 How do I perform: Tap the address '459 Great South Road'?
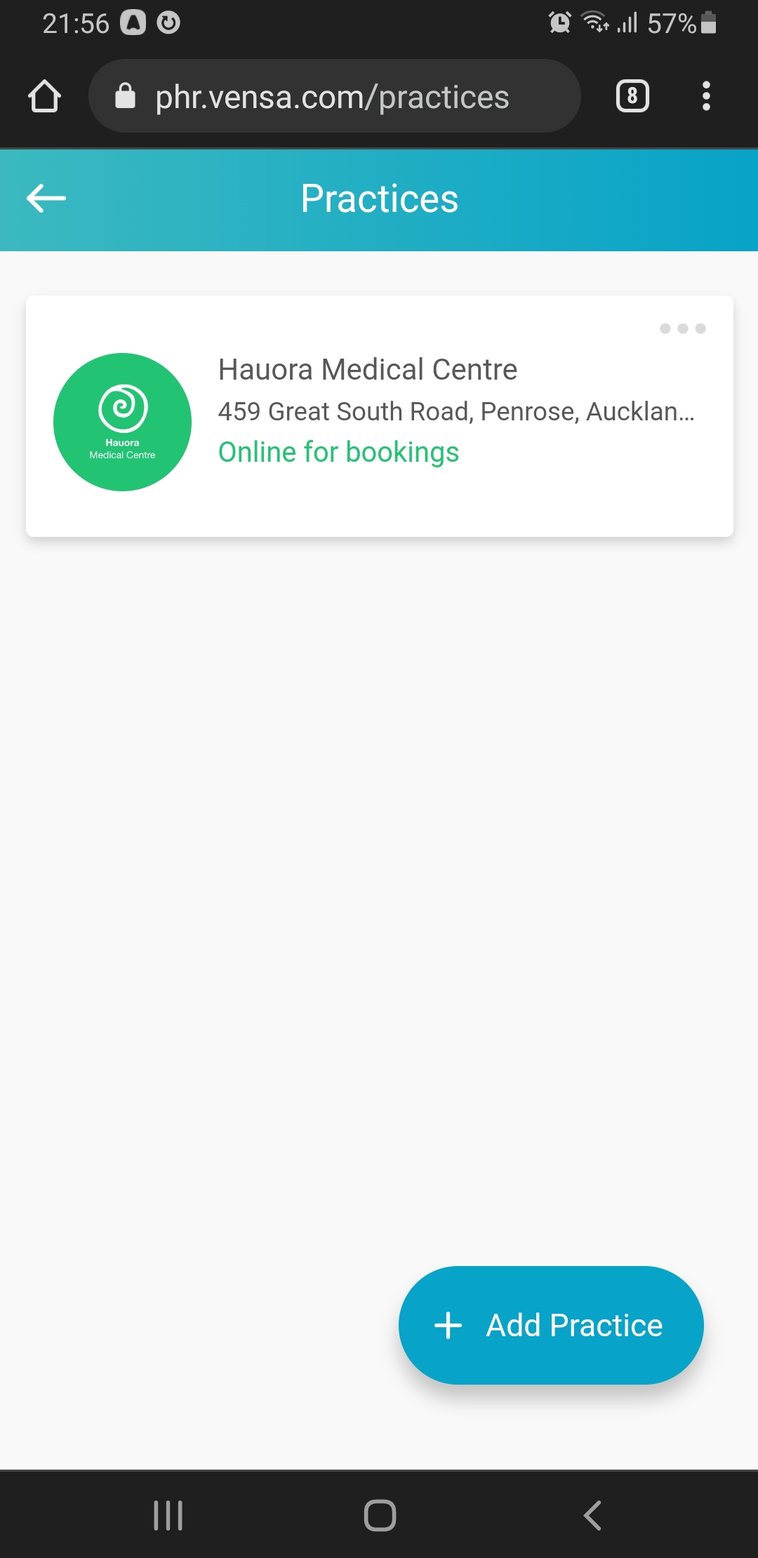458,411
